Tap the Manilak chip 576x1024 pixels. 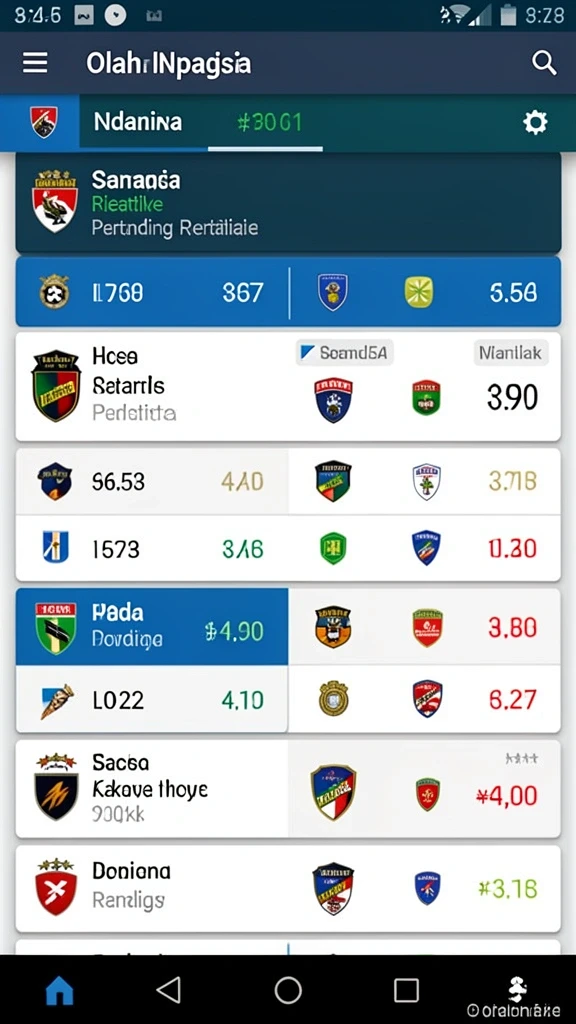point(510,353)
